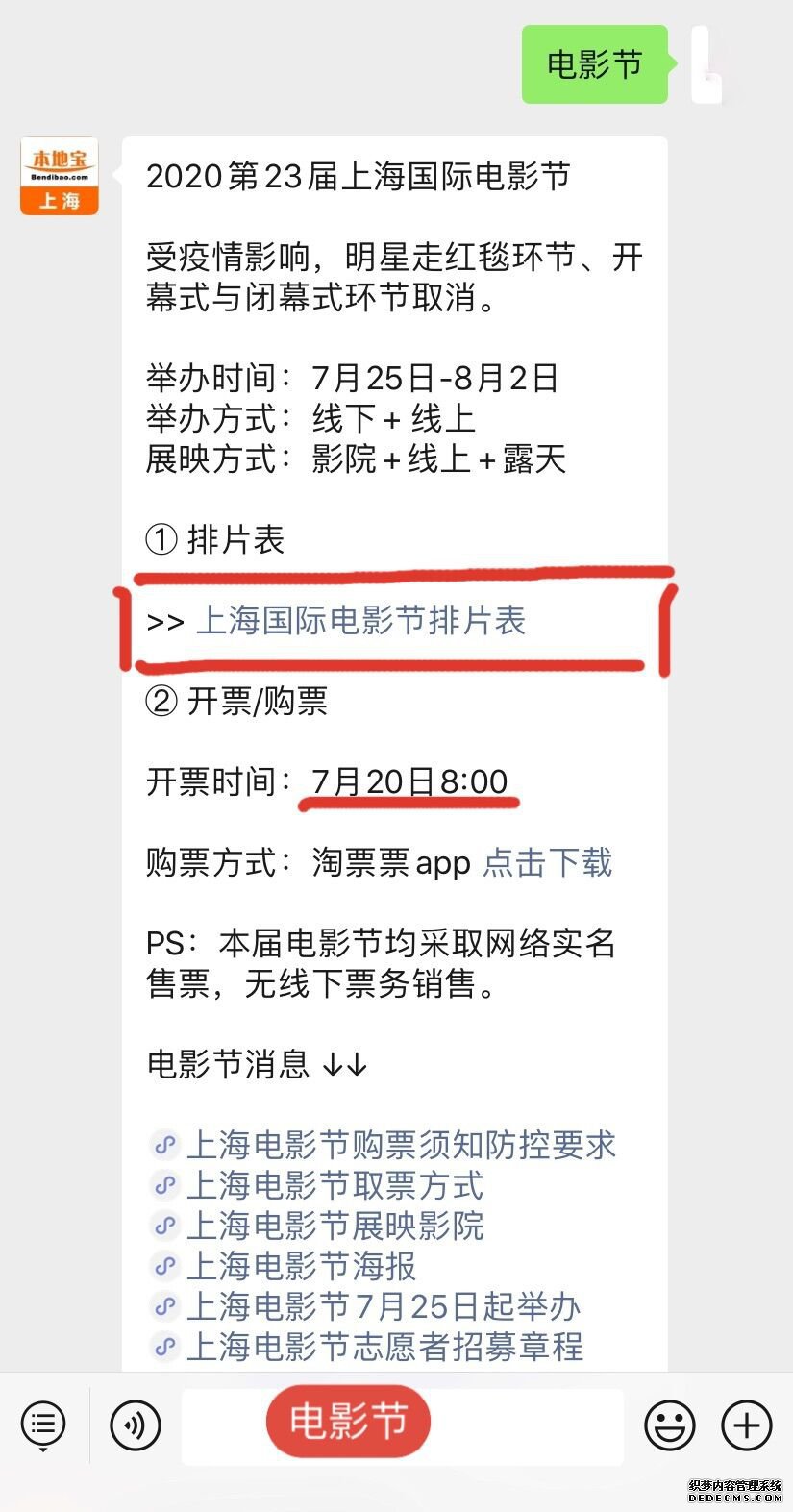The height and width of the screenshot is (1512, 793).
Task: Open 上海电影节购票须知防控要求 link
Action: click(400, 1145)
